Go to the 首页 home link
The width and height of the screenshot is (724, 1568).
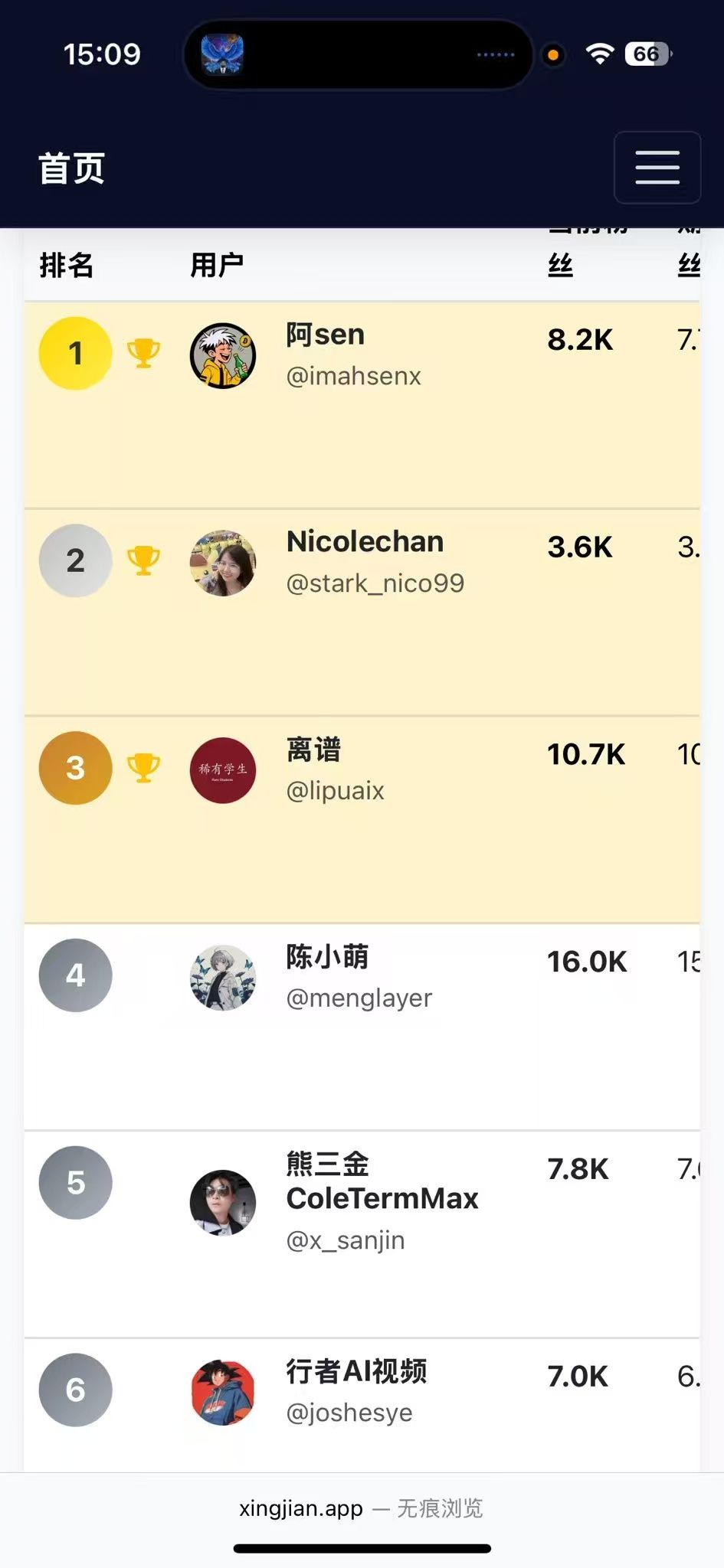tap(71, 168)
